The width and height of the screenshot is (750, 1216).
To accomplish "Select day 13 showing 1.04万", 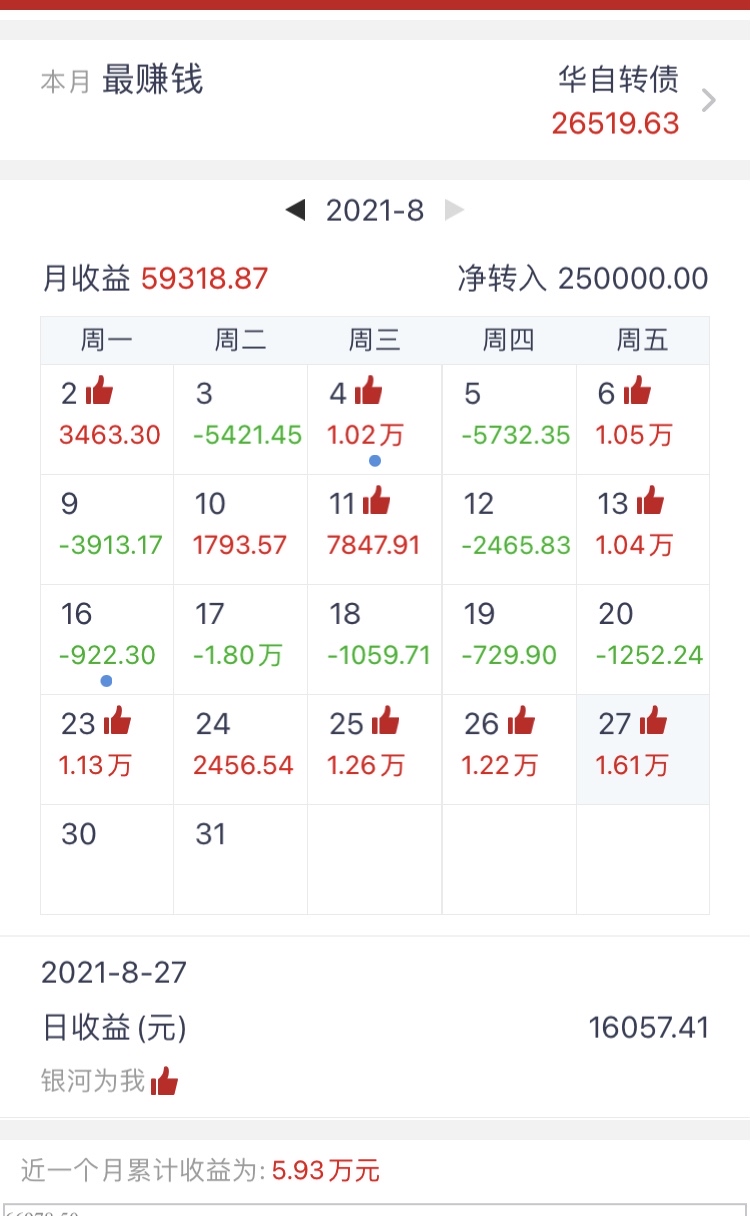I will click(x=643, y=529).
